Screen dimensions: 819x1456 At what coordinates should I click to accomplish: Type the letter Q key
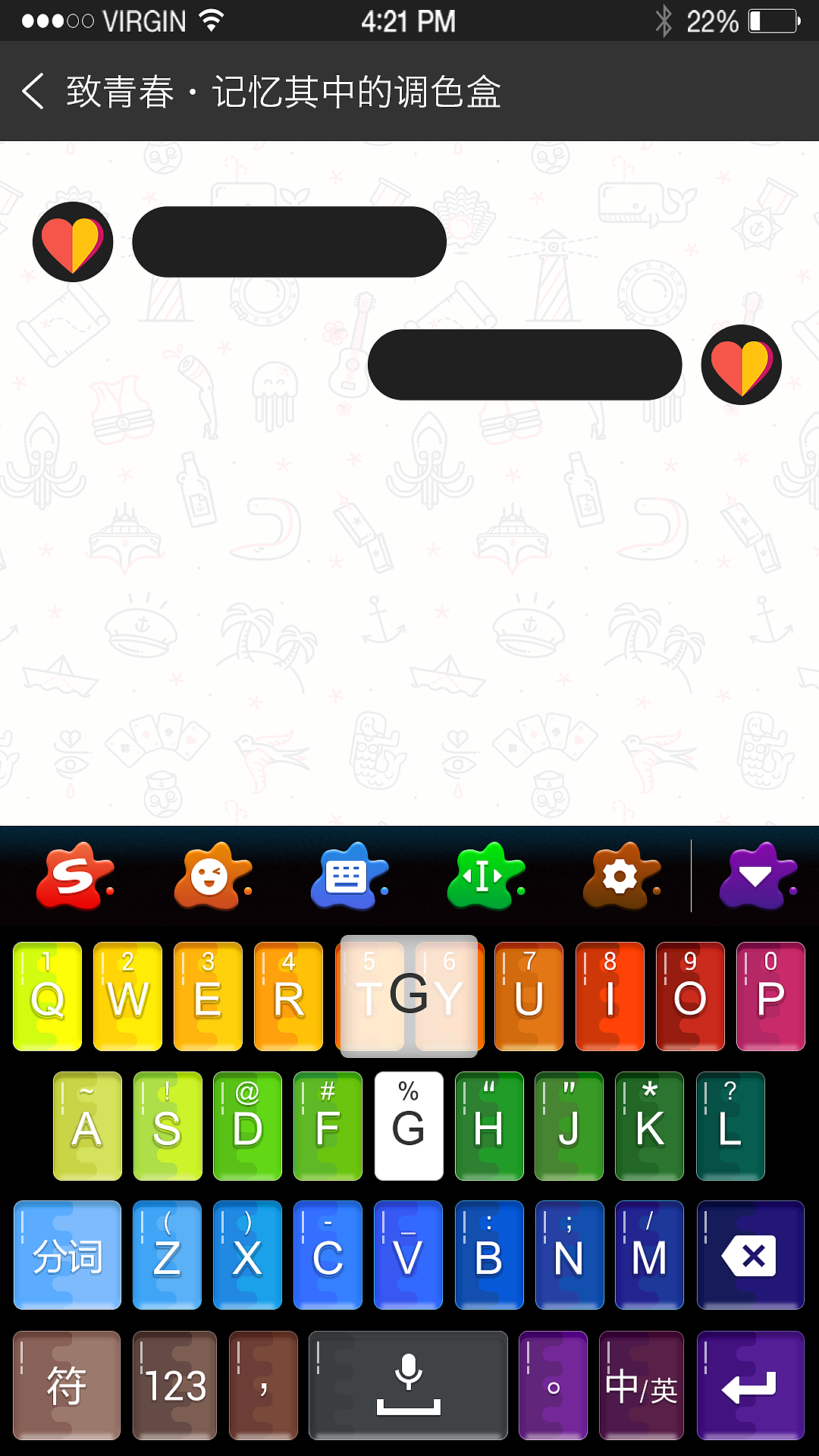pos(47,996)
